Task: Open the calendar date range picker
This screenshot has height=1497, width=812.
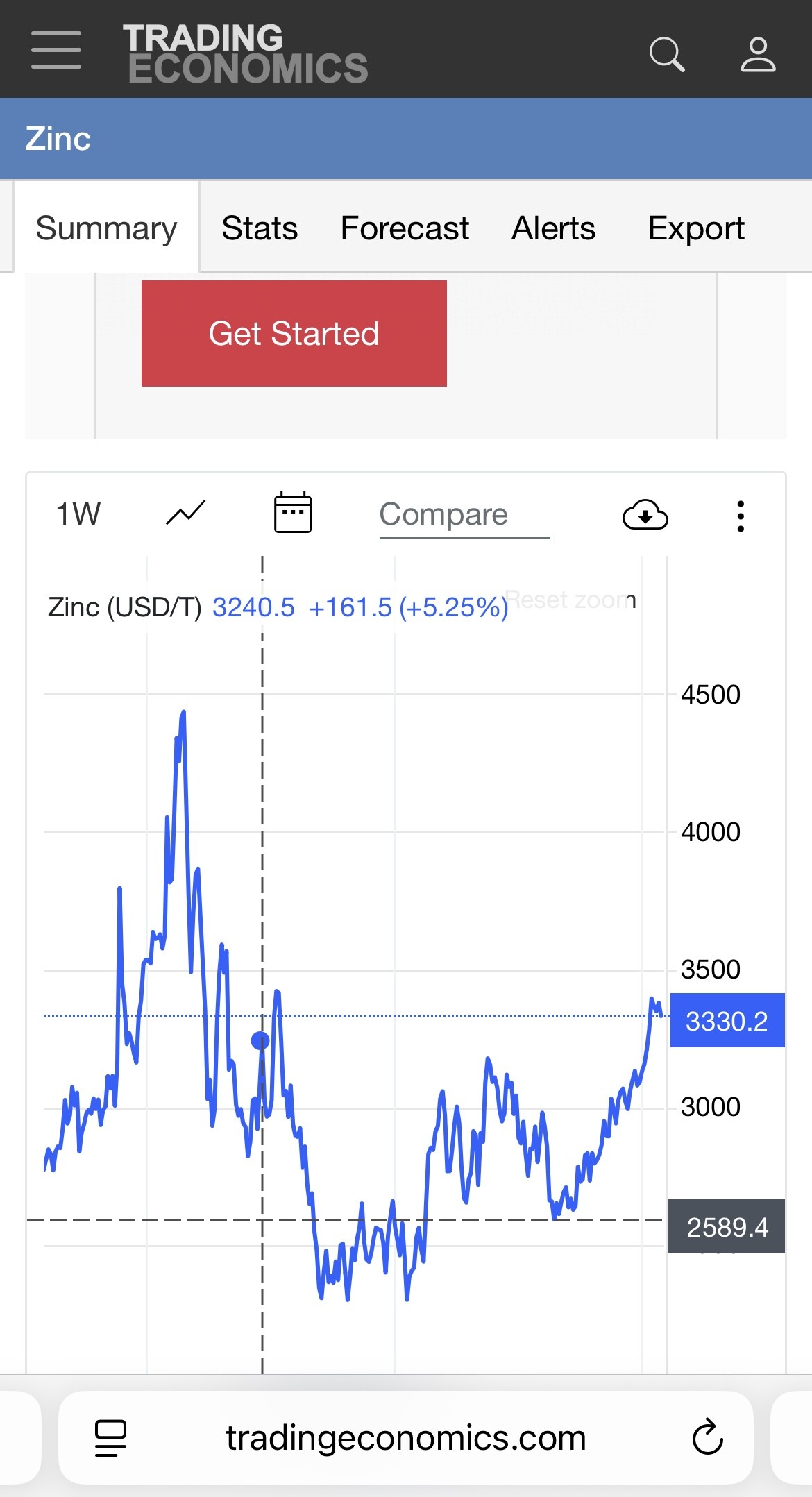Action: pyautogui.click(x=293, y=514)
